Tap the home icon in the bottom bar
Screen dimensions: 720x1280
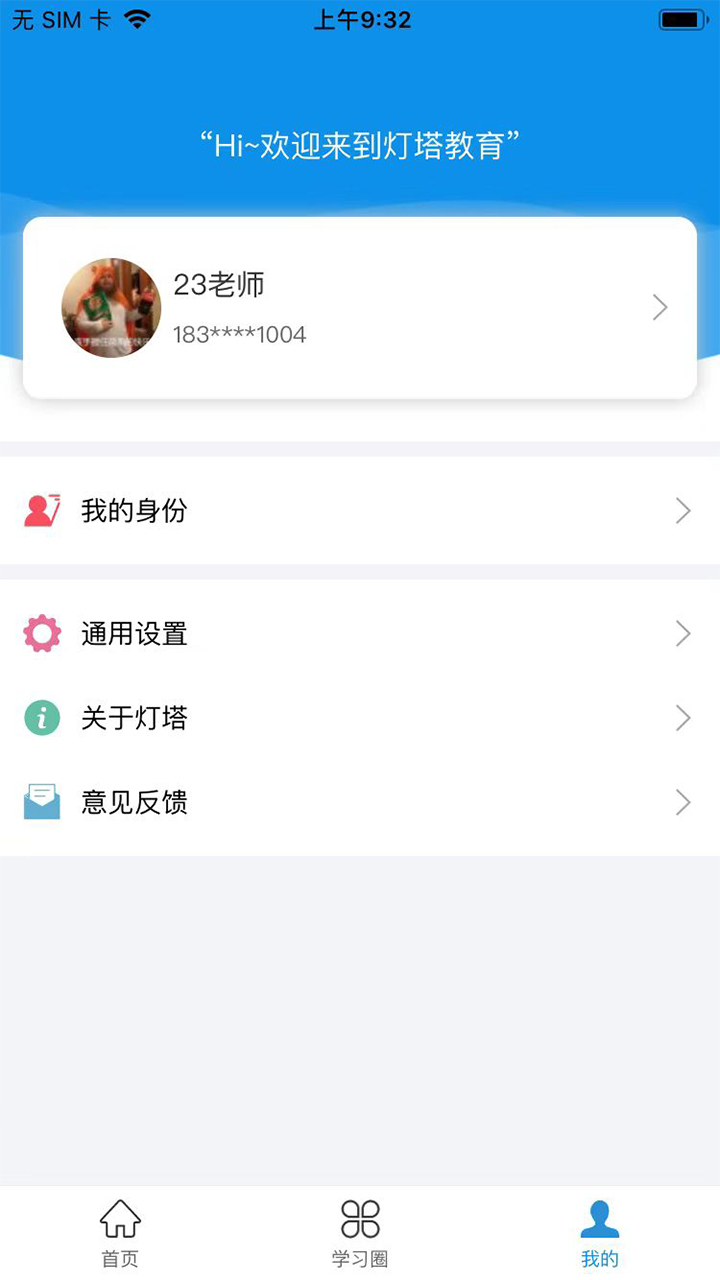(119, 1218)
